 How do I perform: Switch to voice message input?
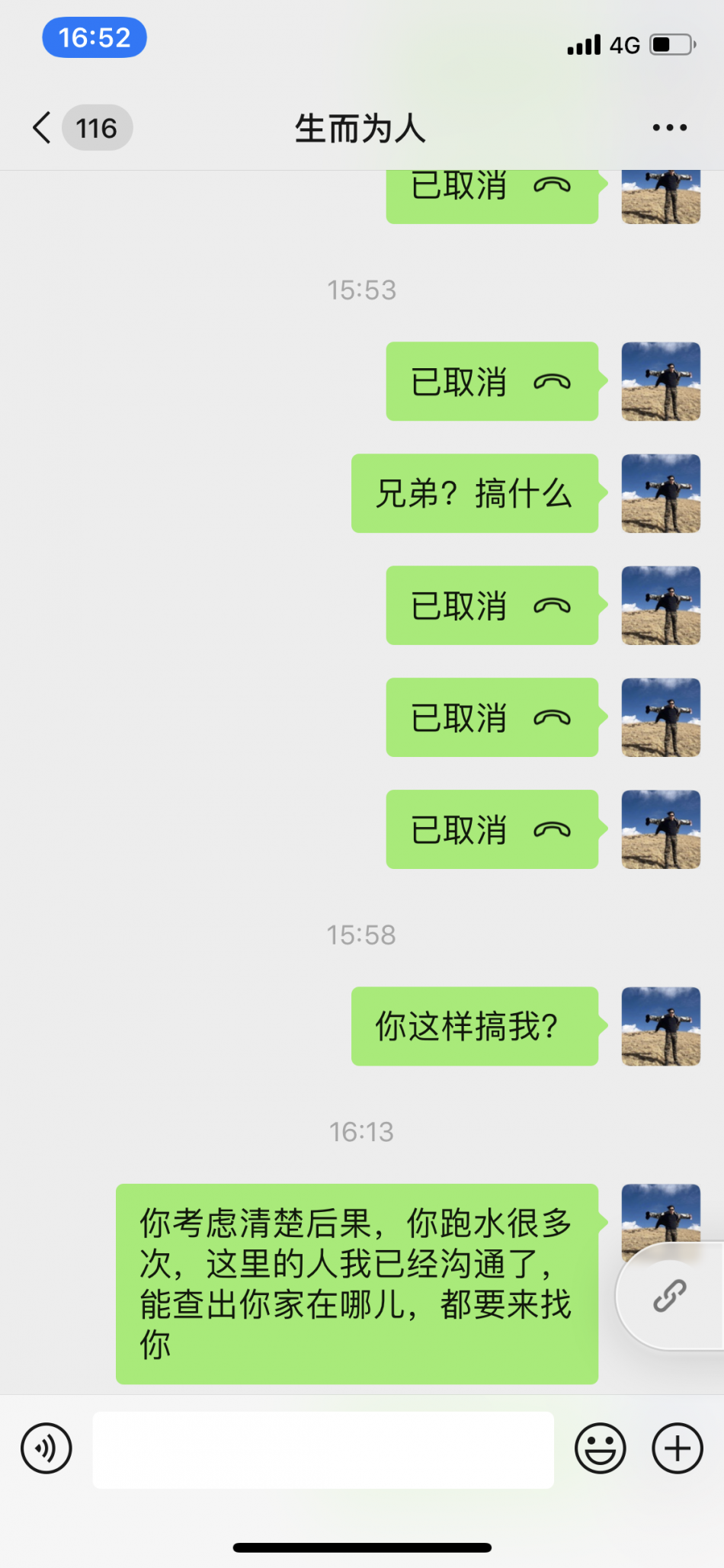point(46,1448)
